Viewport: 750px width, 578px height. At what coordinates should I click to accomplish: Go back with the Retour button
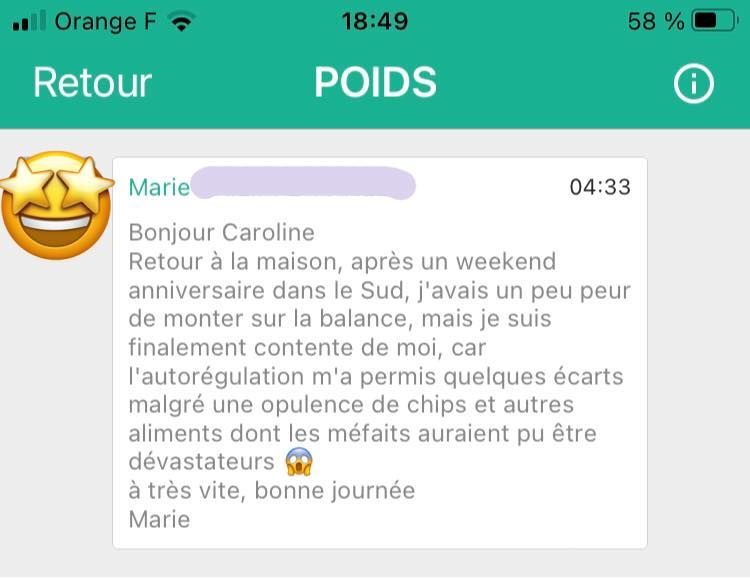click(92, 83)
